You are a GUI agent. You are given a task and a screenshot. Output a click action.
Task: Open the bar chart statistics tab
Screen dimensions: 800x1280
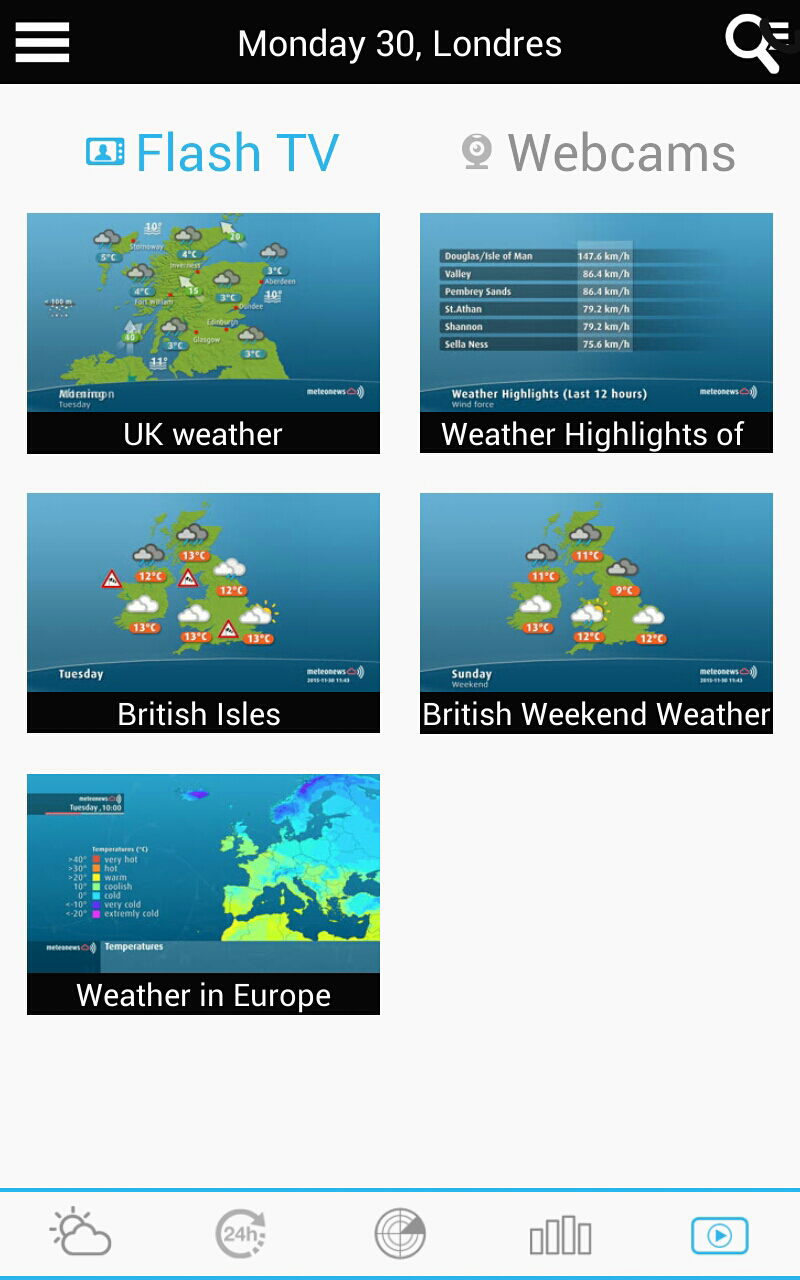560,1234
